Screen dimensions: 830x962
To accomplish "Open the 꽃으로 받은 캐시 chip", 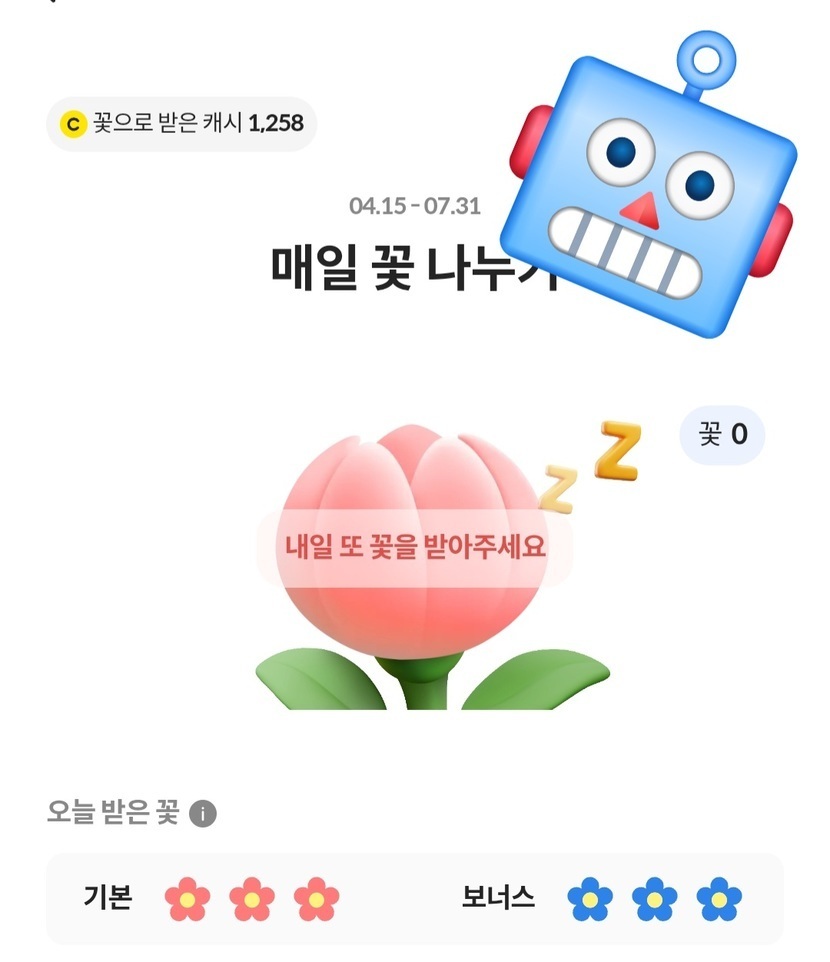I will [182, 124].
